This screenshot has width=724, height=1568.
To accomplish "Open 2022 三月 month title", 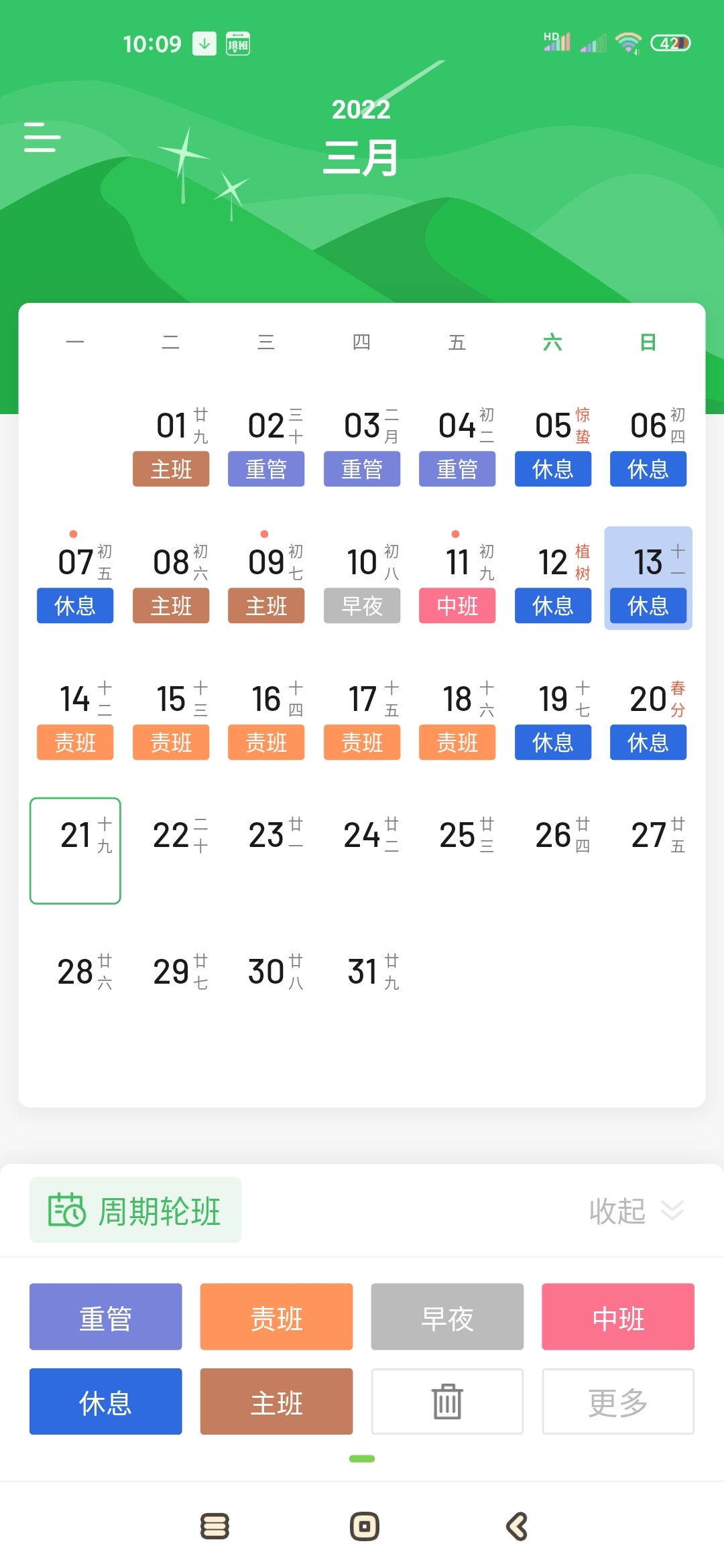I will tap(361, 137).
